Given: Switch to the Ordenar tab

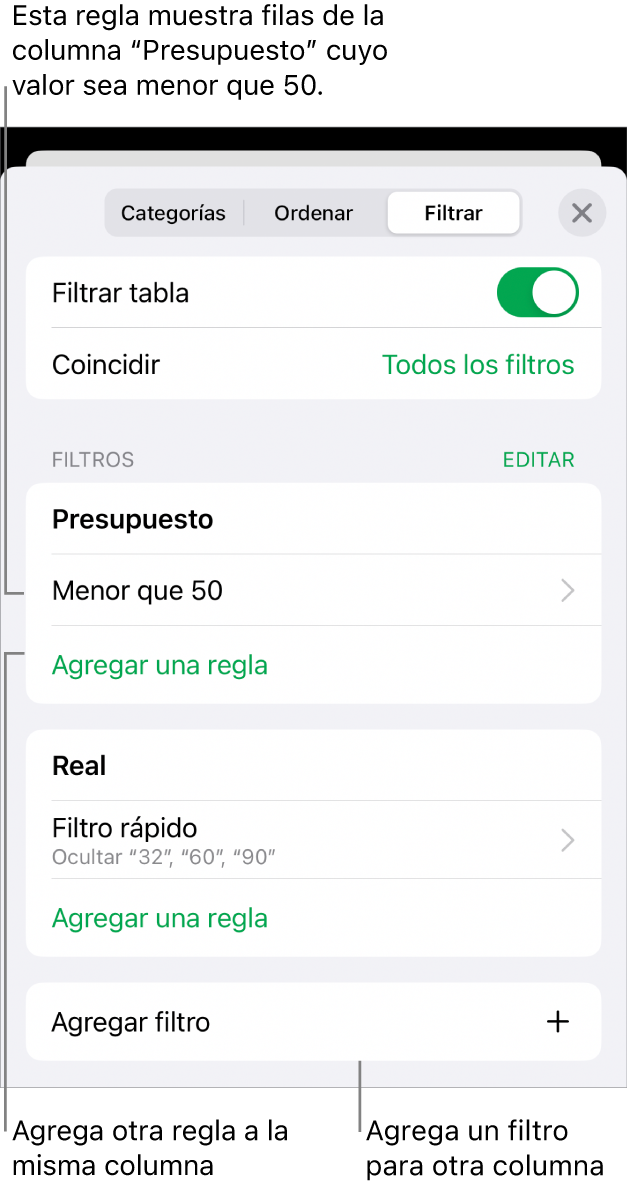Looking at the screenshot, I should click(x=314, y=213).
